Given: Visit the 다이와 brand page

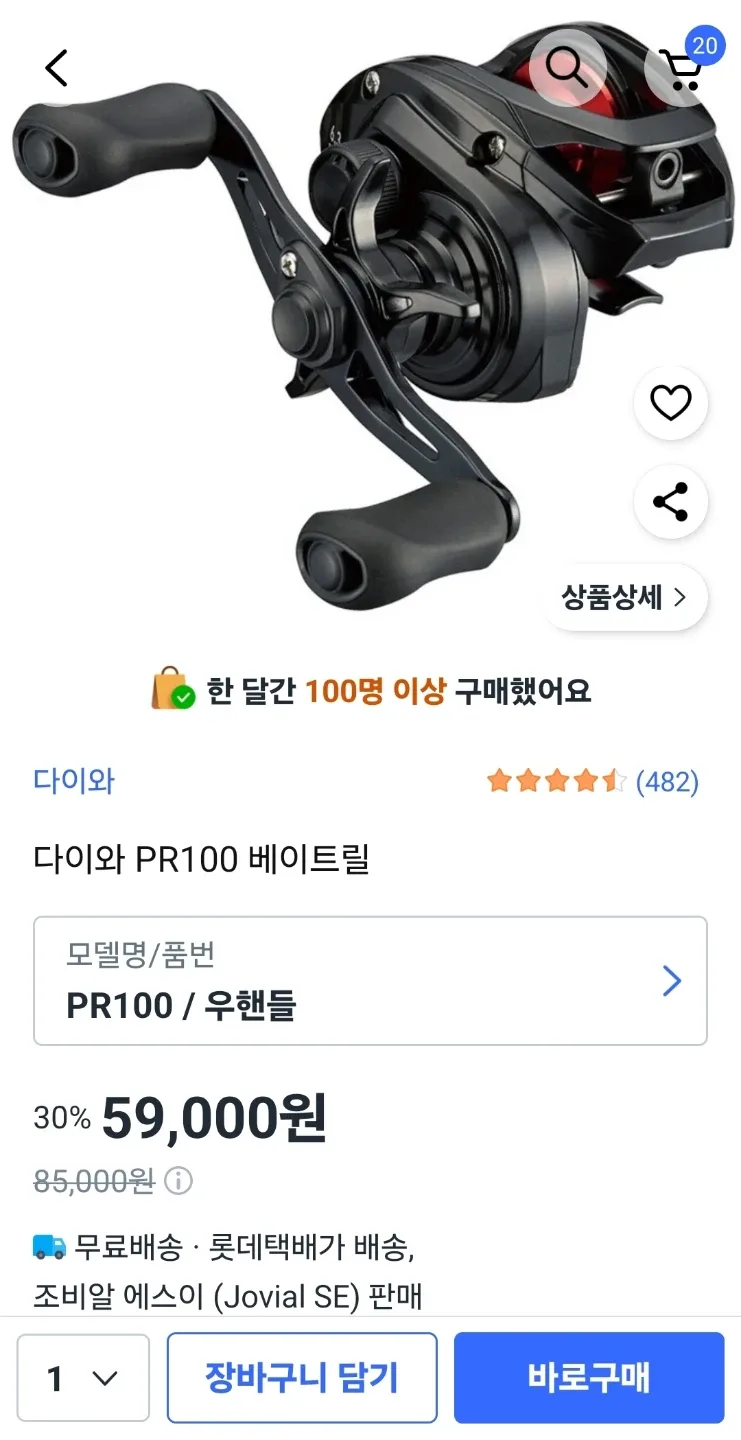Looking at the screenshot, I should coord(74,781).
